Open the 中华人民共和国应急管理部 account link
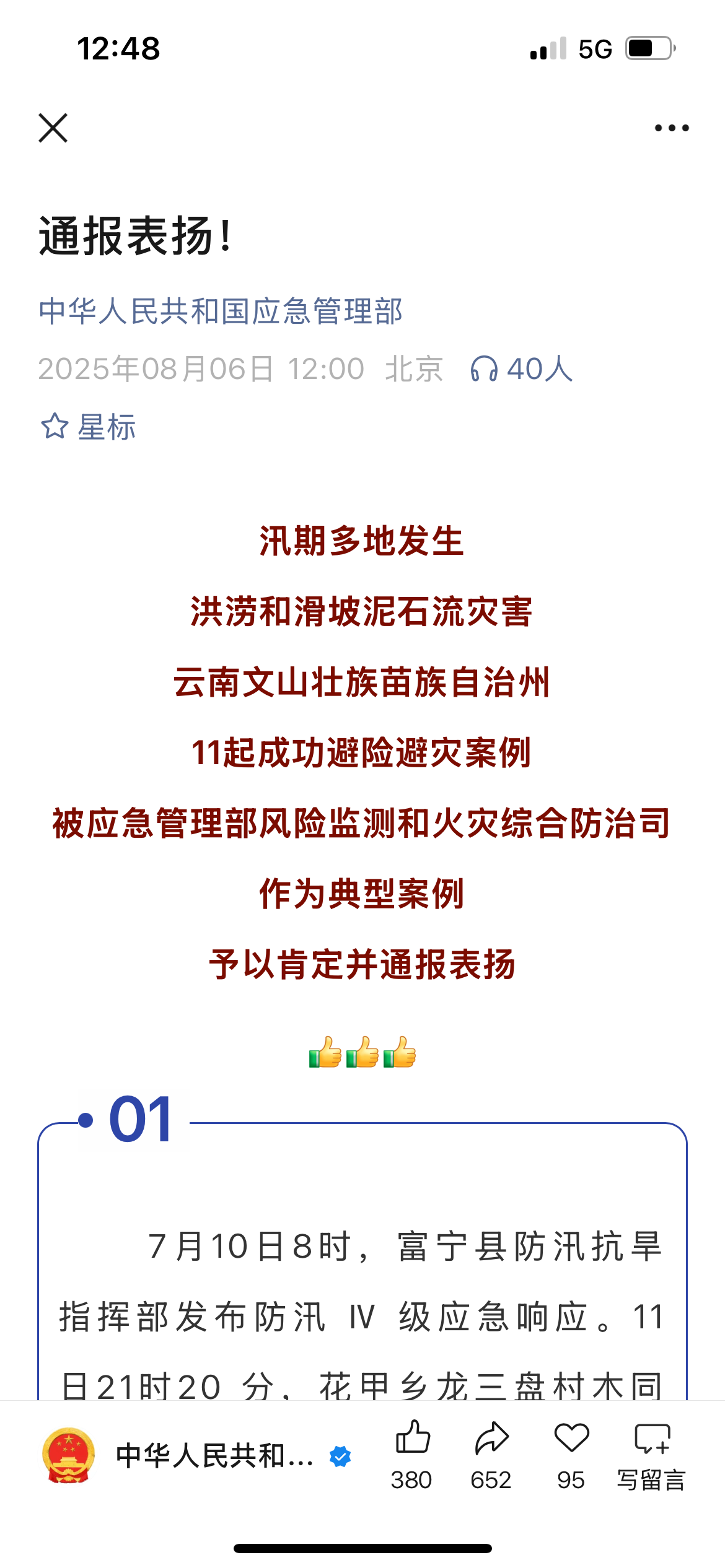725x1568 pixels. pos(221,311)
